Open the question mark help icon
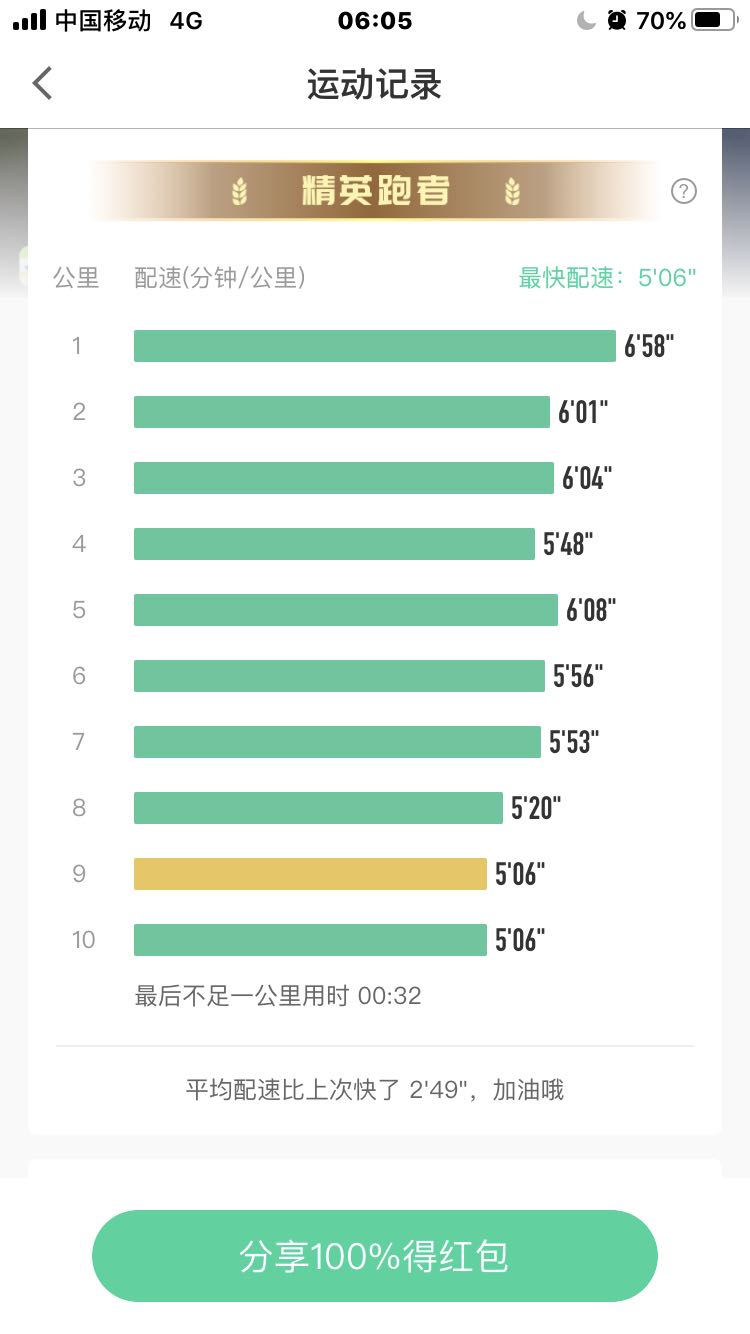Image resolution: width=750 pixels, height=1334 pixels. tap(684, 191)
